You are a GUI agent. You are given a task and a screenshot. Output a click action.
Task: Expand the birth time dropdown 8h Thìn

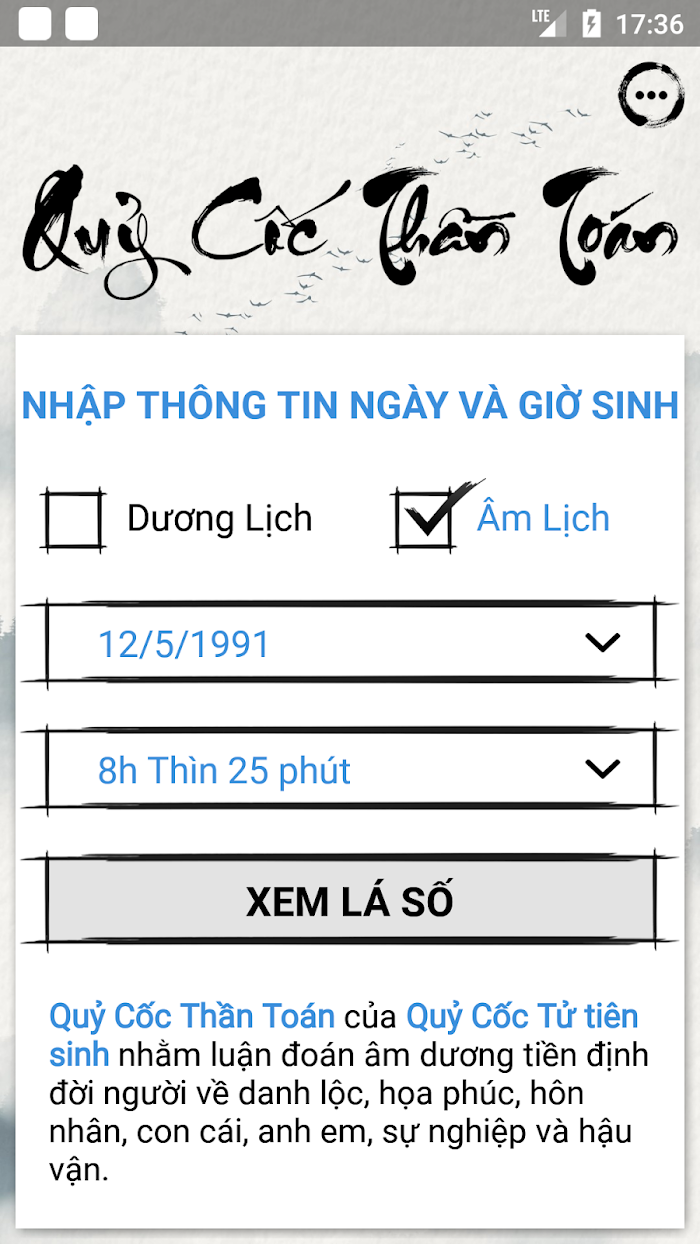pyautogui.click(x=350, y=770)
